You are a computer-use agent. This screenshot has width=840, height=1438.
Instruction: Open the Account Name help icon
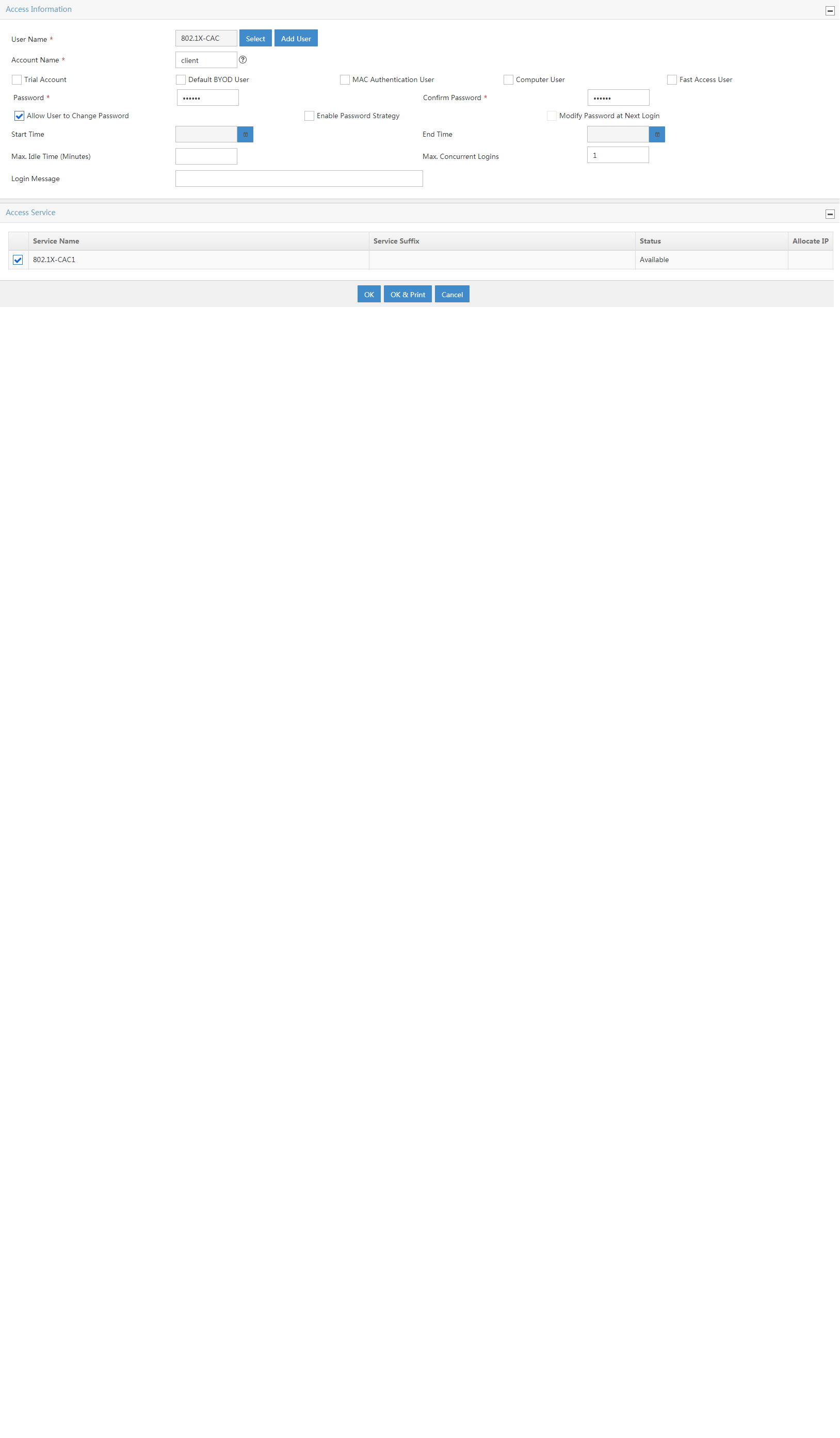click(243, 60)
